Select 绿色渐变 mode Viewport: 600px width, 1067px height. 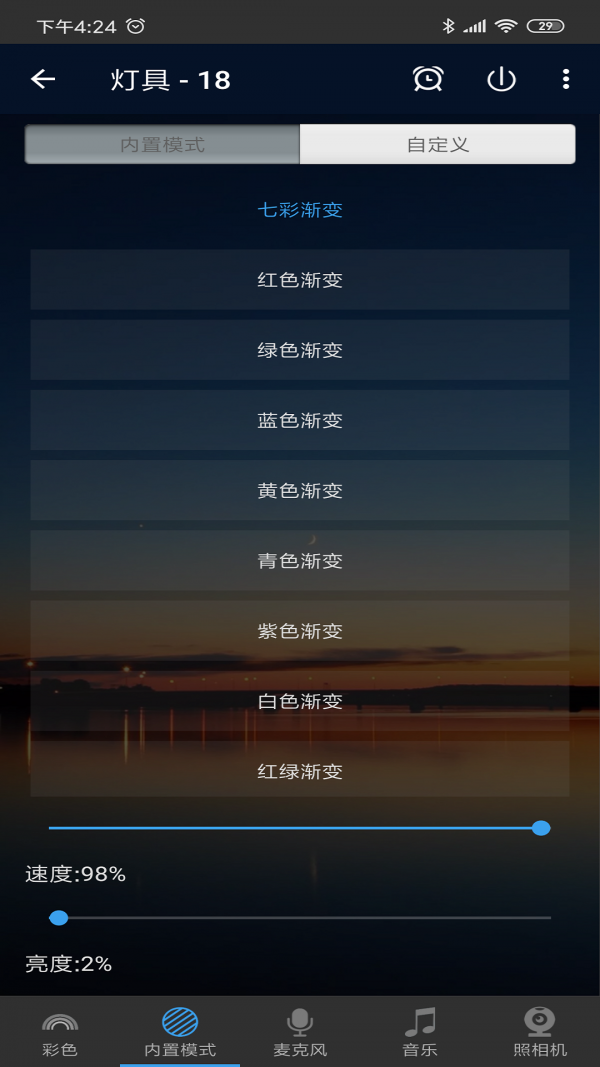300,350
